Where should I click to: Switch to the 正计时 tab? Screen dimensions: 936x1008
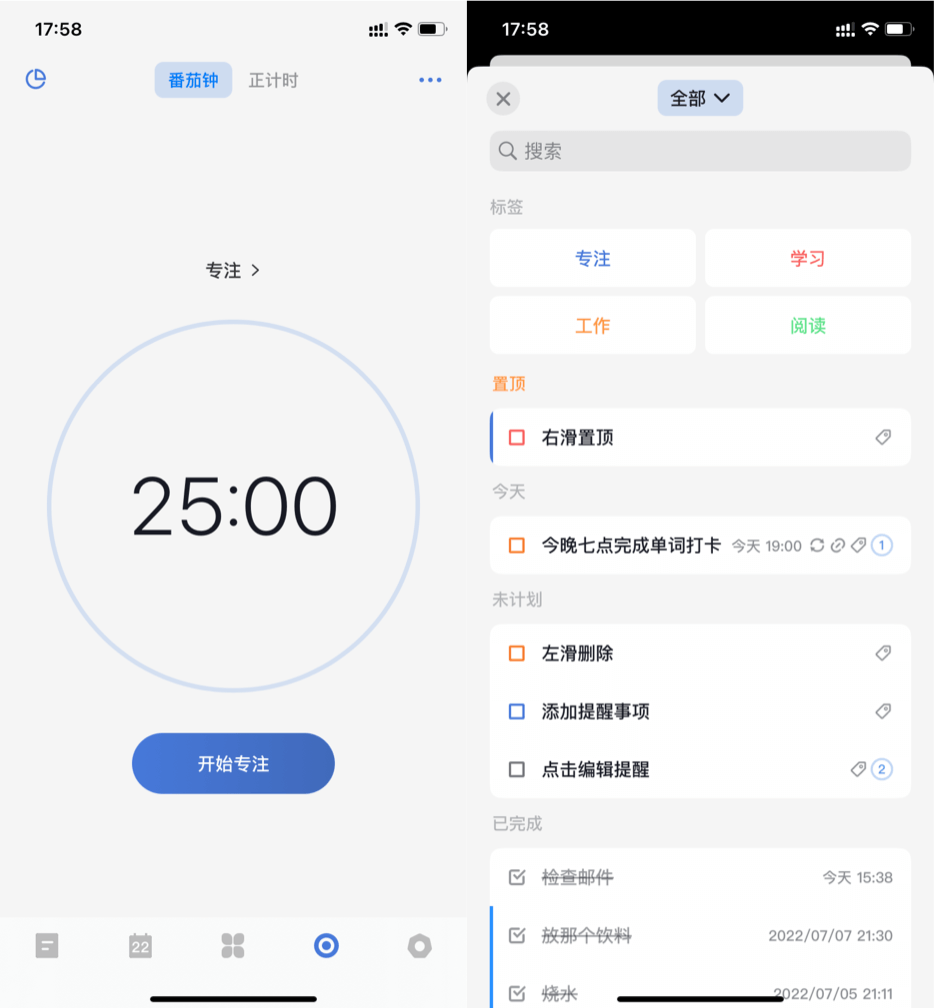point(273,81)
